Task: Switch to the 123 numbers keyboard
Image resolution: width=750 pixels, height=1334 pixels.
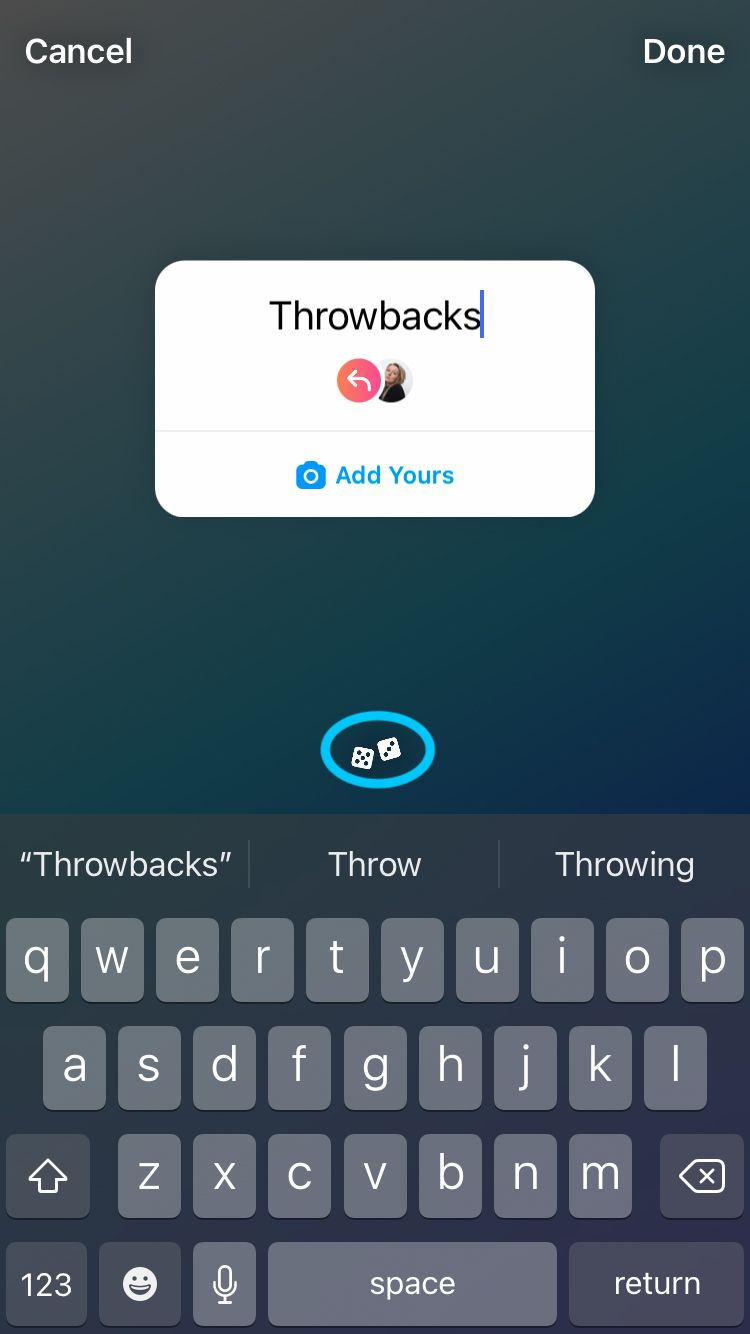Action: [x=46, y=1283]
